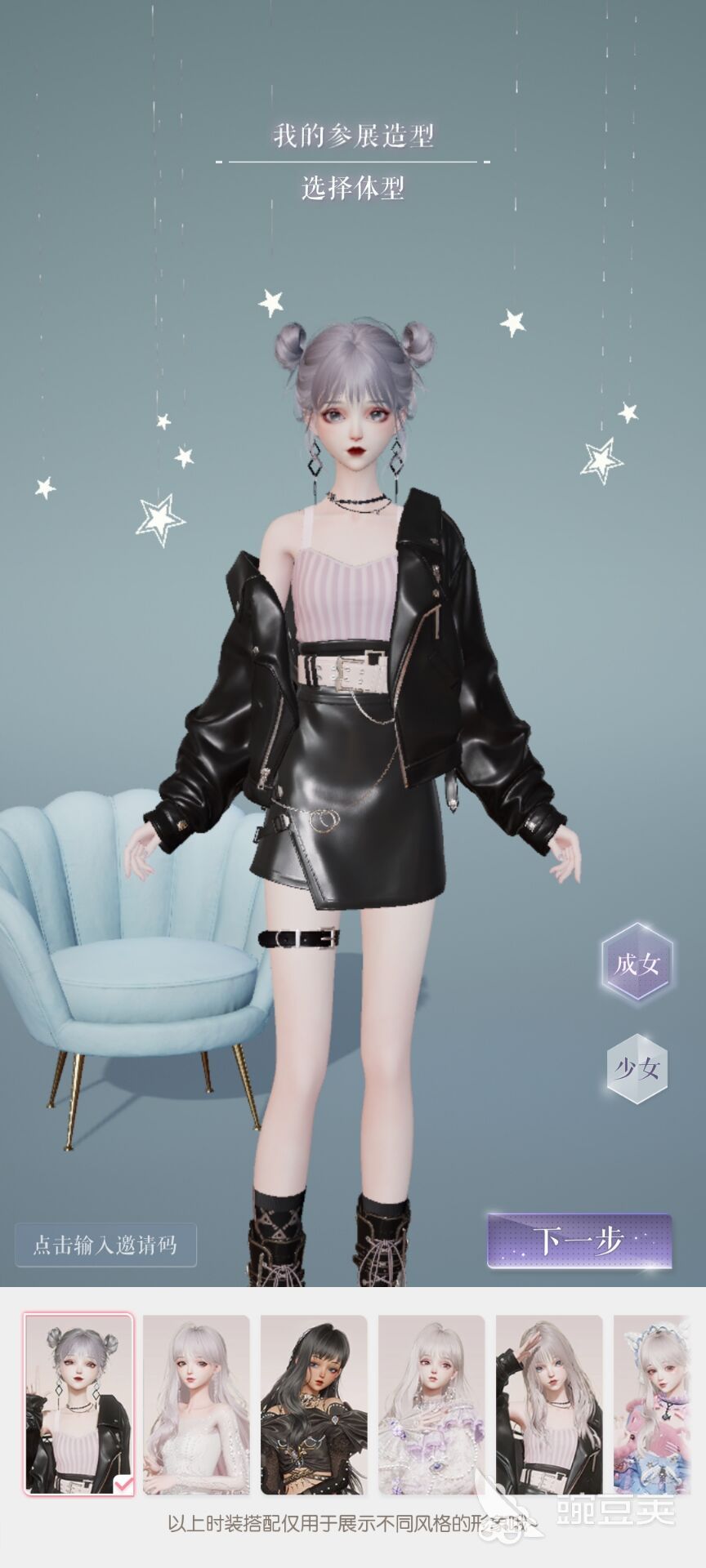Choose the dark-haired black gothic outfit
Image resolution: width=706 pixels, height=1568 pixels.
click(314, 1404)
